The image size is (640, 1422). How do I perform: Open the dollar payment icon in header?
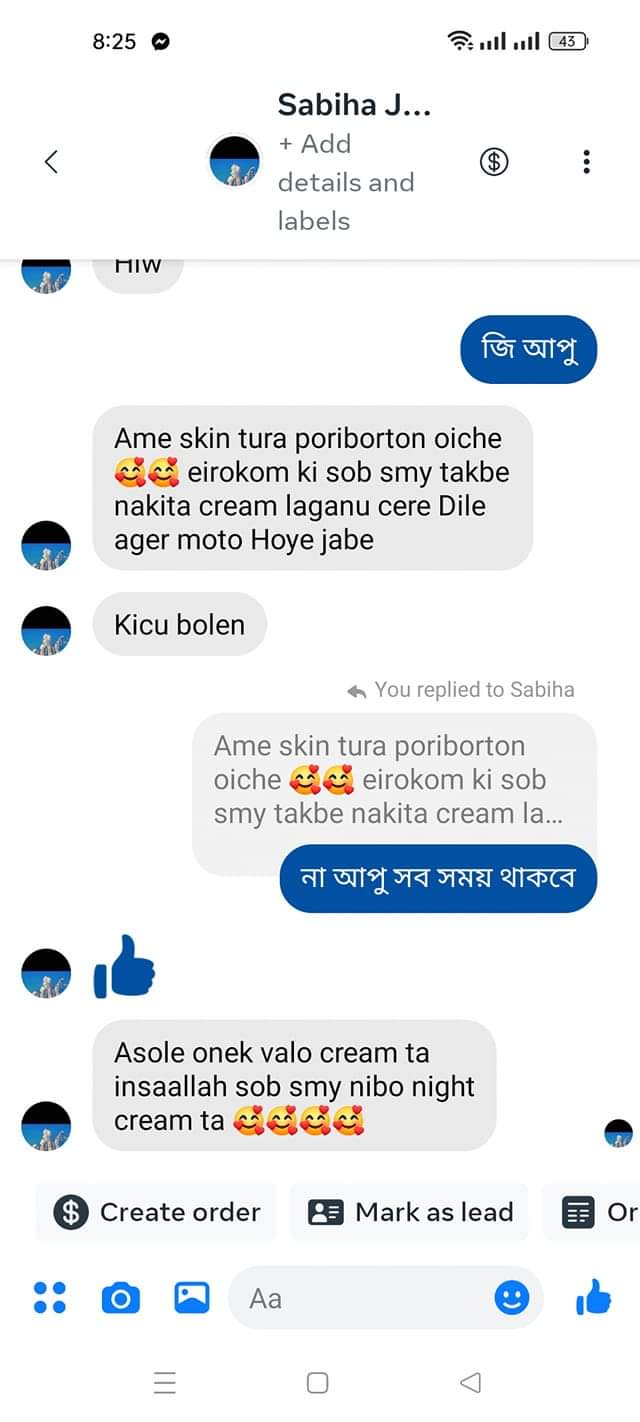point(493,162)
